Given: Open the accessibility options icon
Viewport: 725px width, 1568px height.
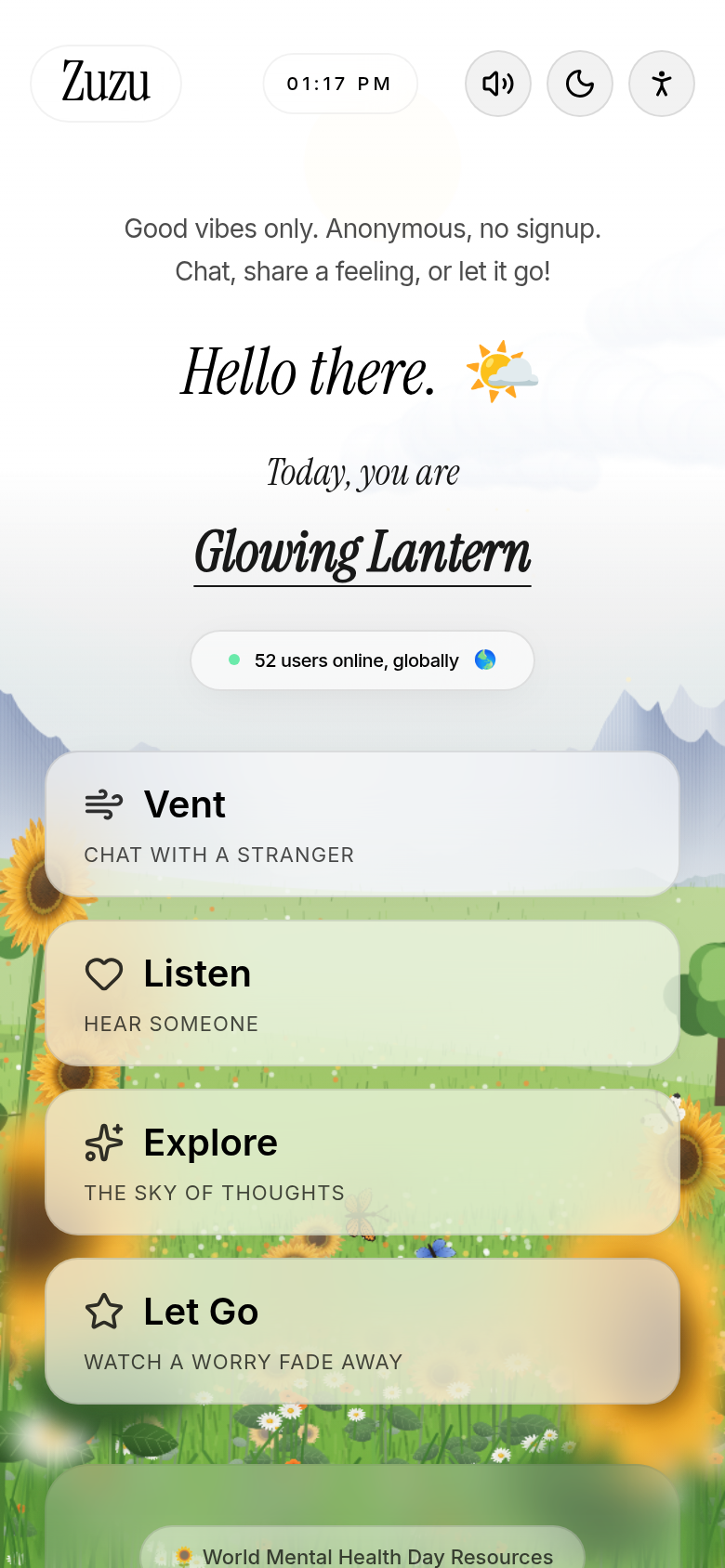Looking at the screenshot, I should pos(662,84).
